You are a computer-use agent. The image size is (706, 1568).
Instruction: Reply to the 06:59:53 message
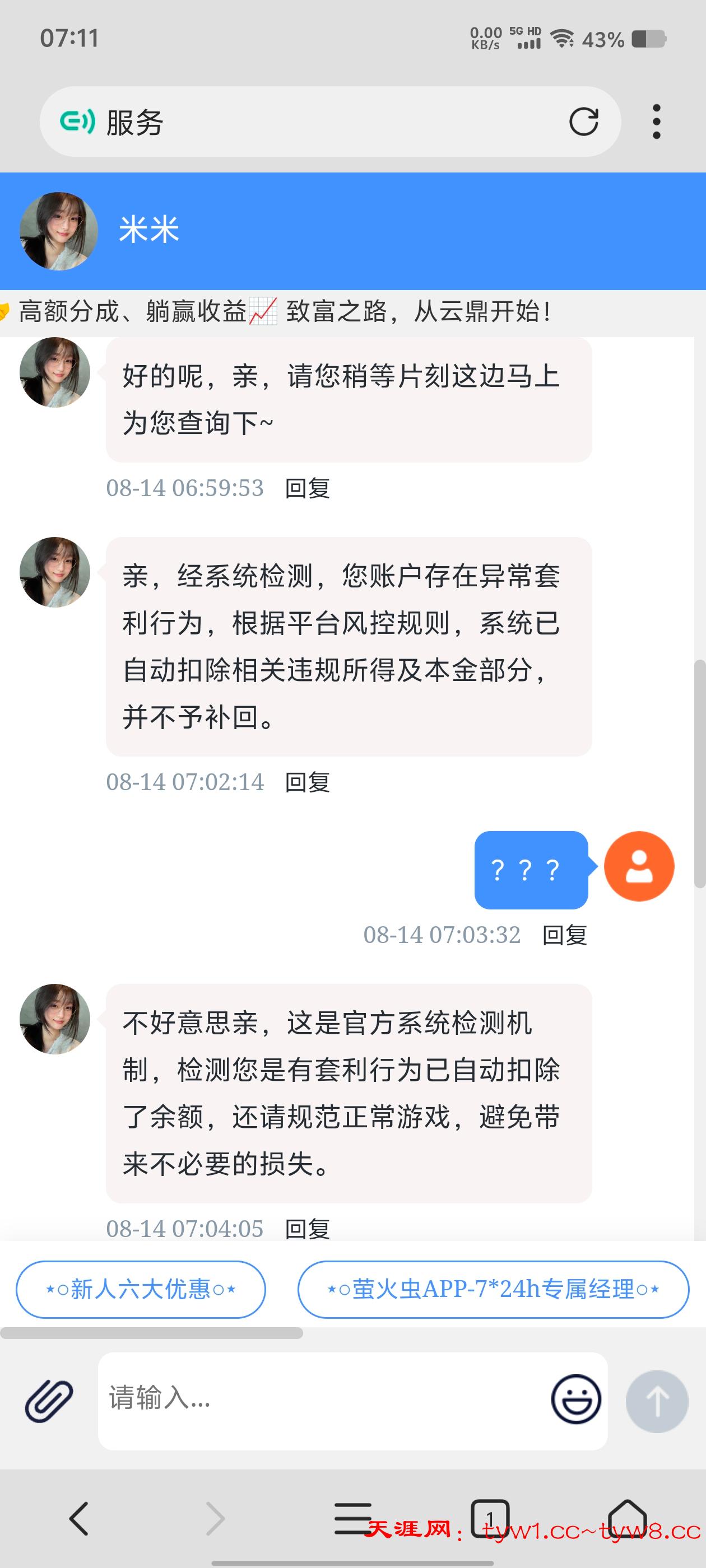(x=308, y=488)
